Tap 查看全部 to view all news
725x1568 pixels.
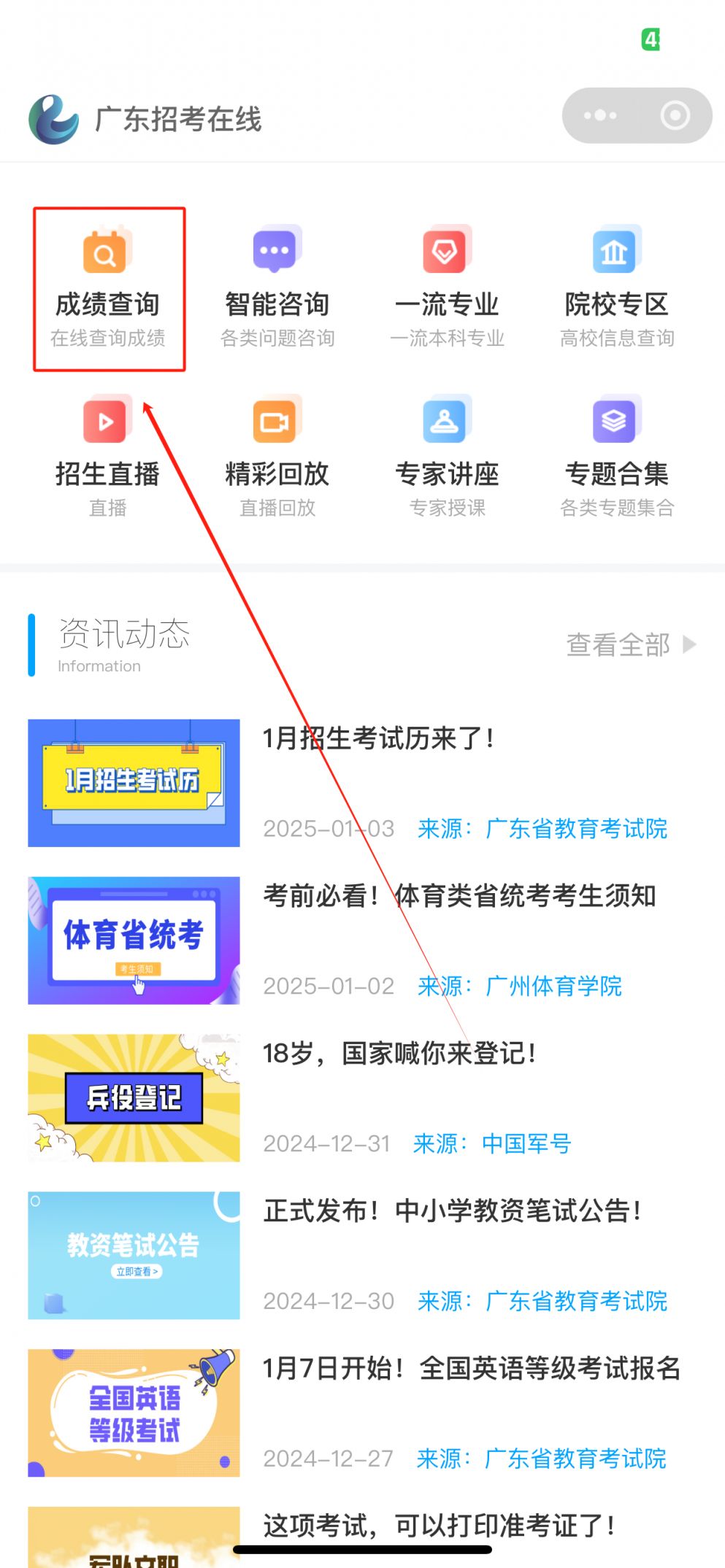[x=630, y=644]
